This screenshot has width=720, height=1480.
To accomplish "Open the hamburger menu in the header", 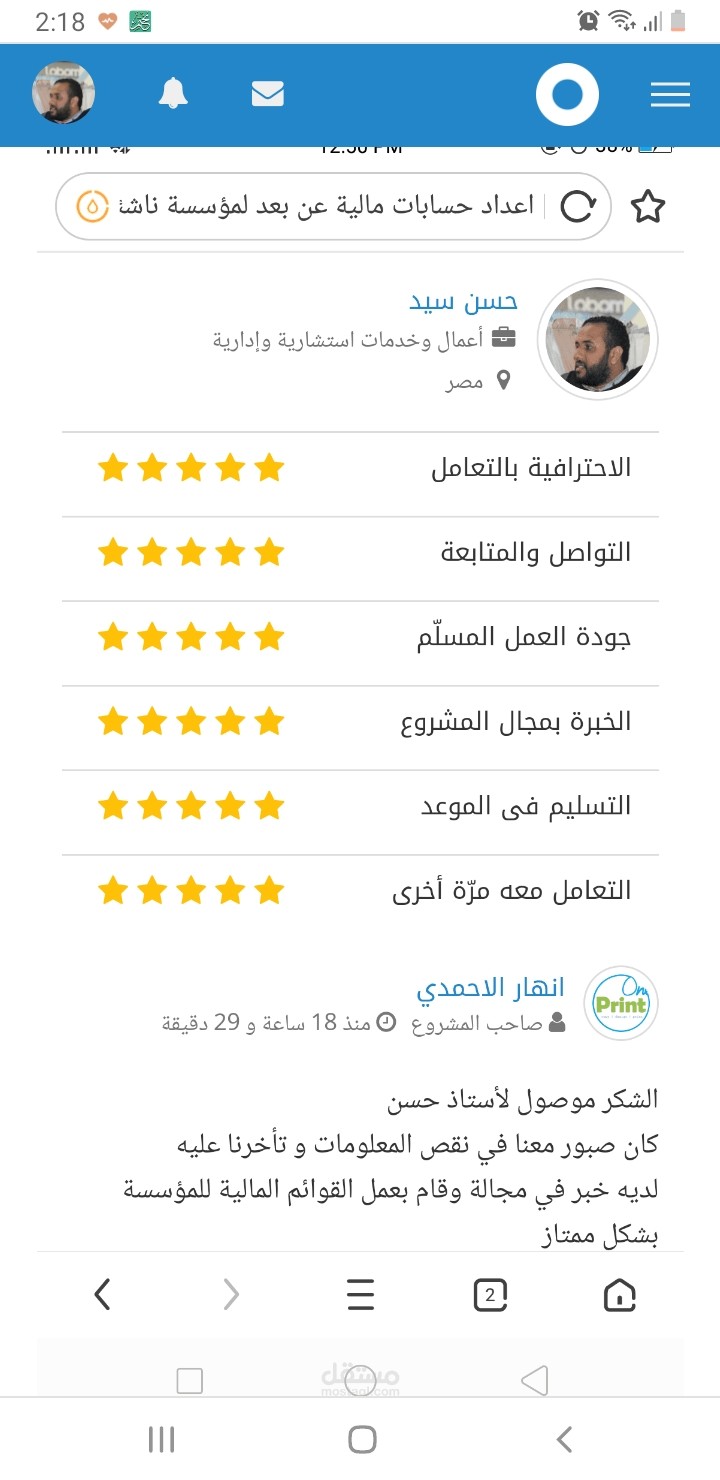I will coord(670,95).
